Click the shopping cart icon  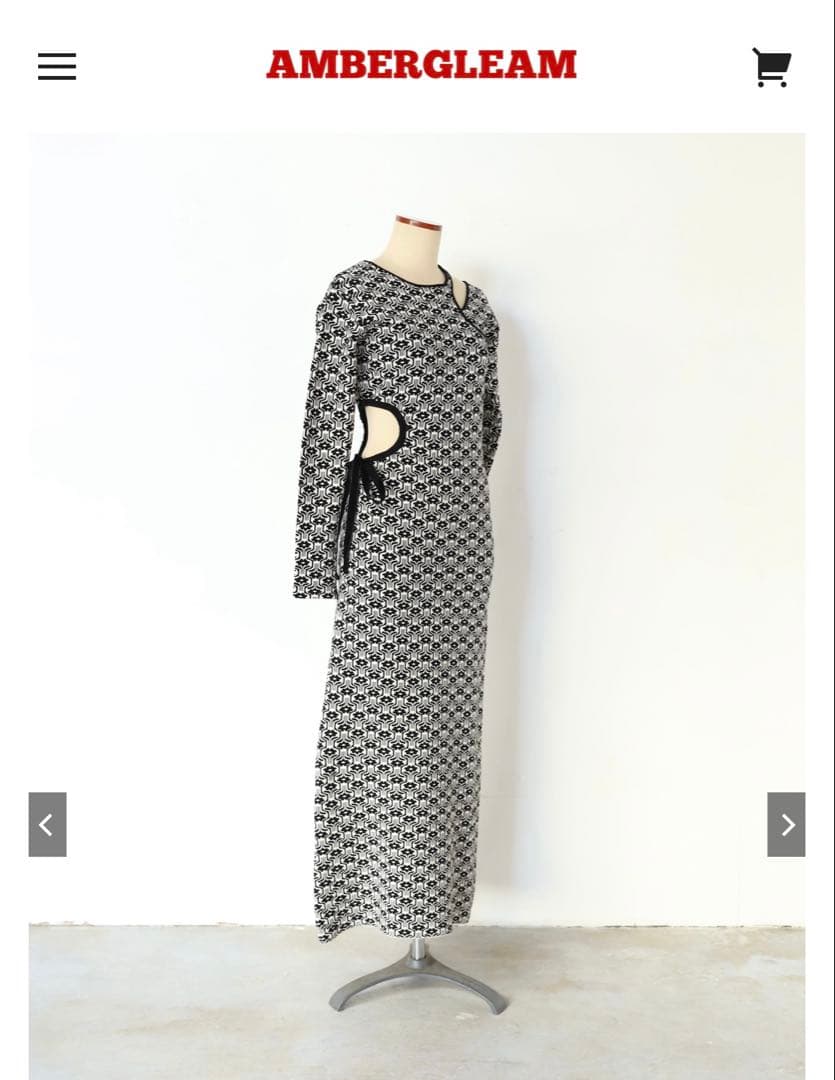click(x=771, y=67)
